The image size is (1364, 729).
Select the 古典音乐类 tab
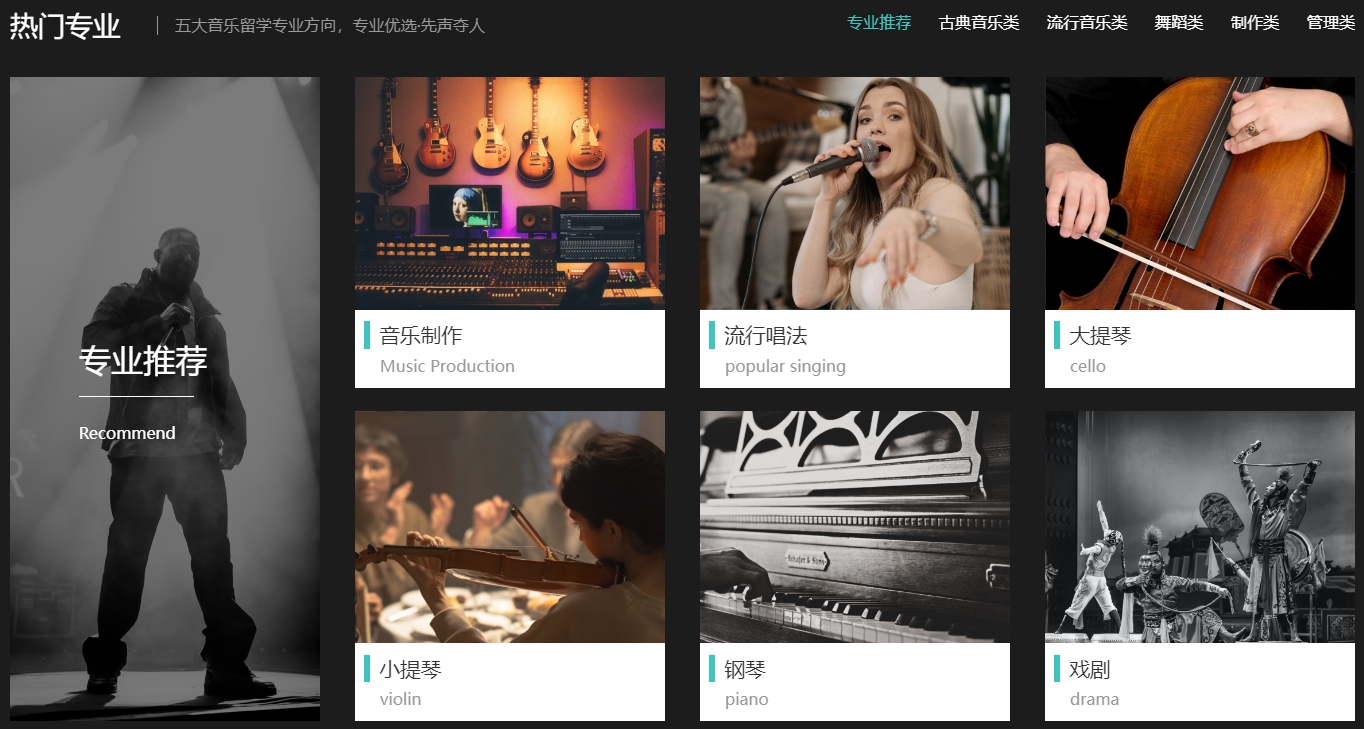(x=979, y=23)
